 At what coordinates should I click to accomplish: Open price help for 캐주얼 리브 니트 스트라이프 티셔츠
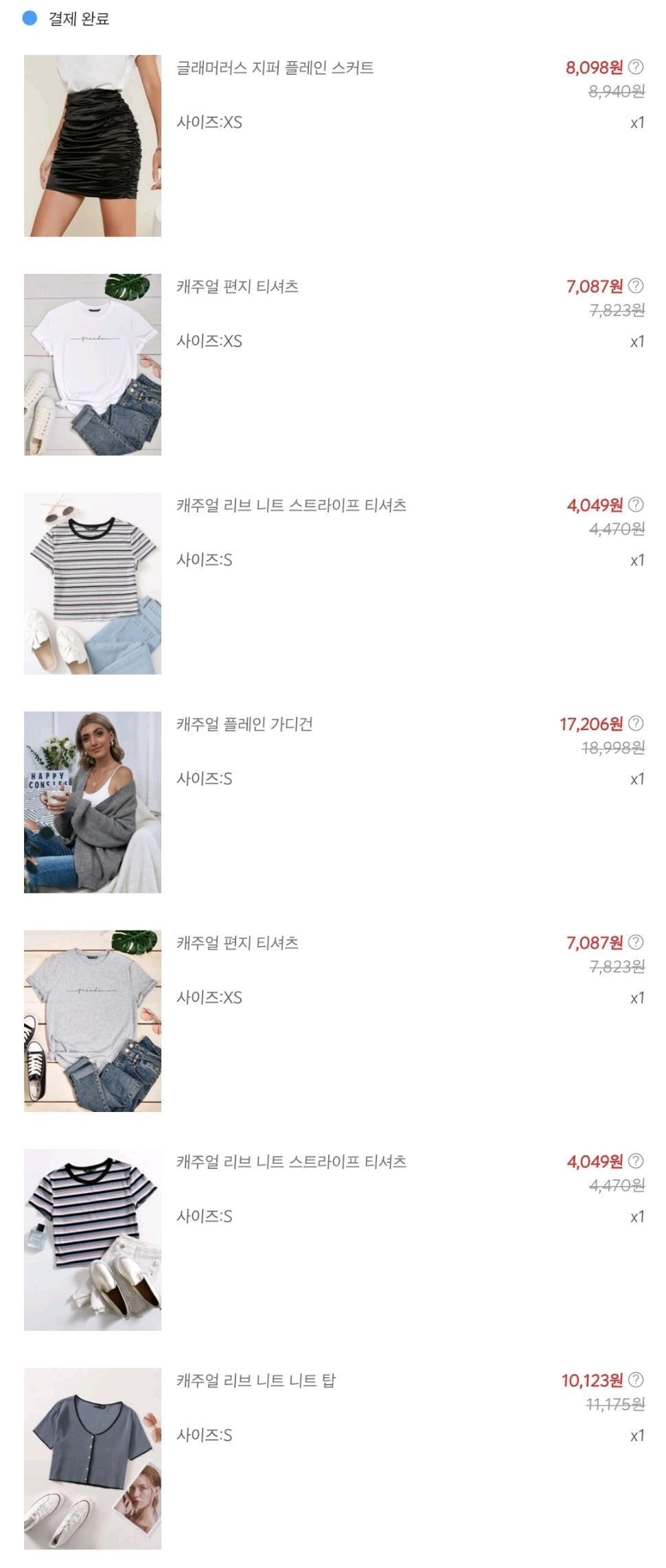point(636,507)
